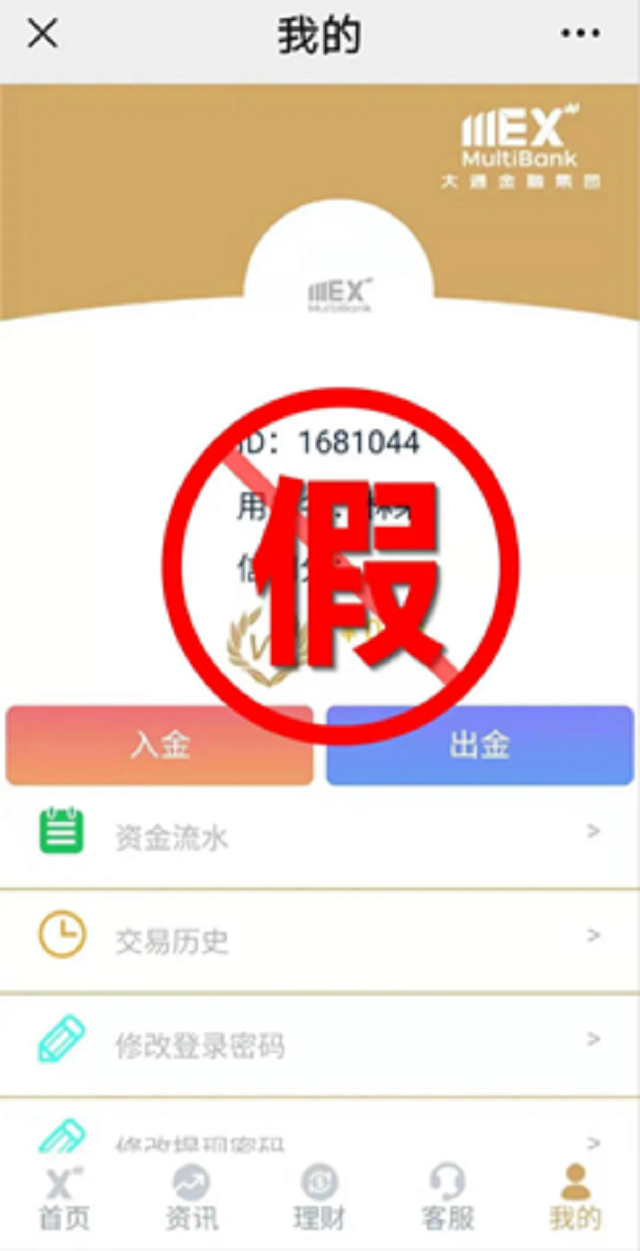Open the 客服 customer service tab

[x=447, y=1198]
